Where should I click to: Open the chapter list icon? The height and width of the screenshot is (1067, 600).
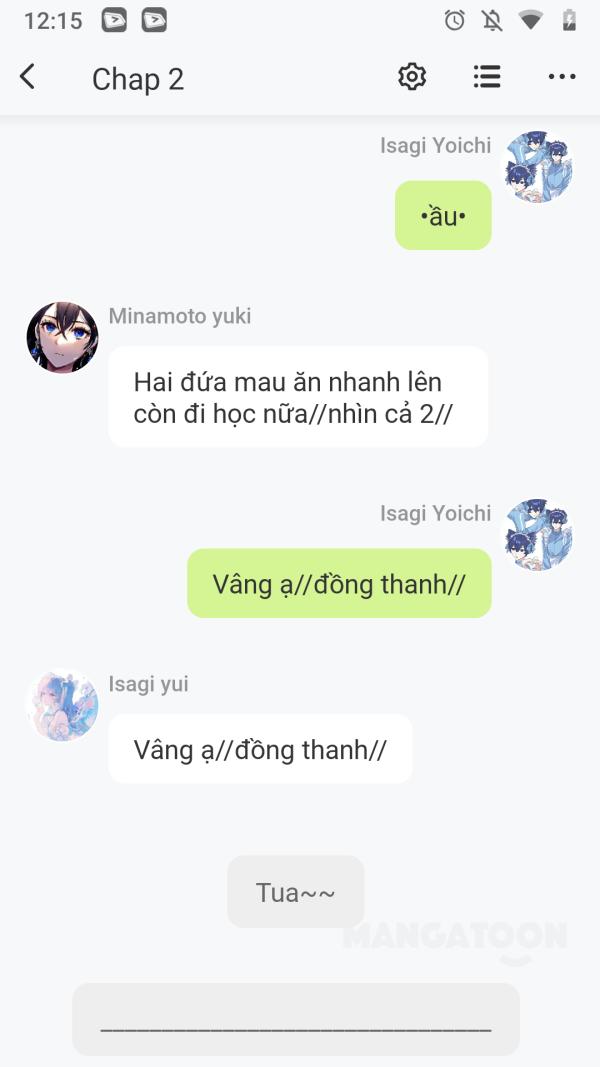tap(487, 77)
